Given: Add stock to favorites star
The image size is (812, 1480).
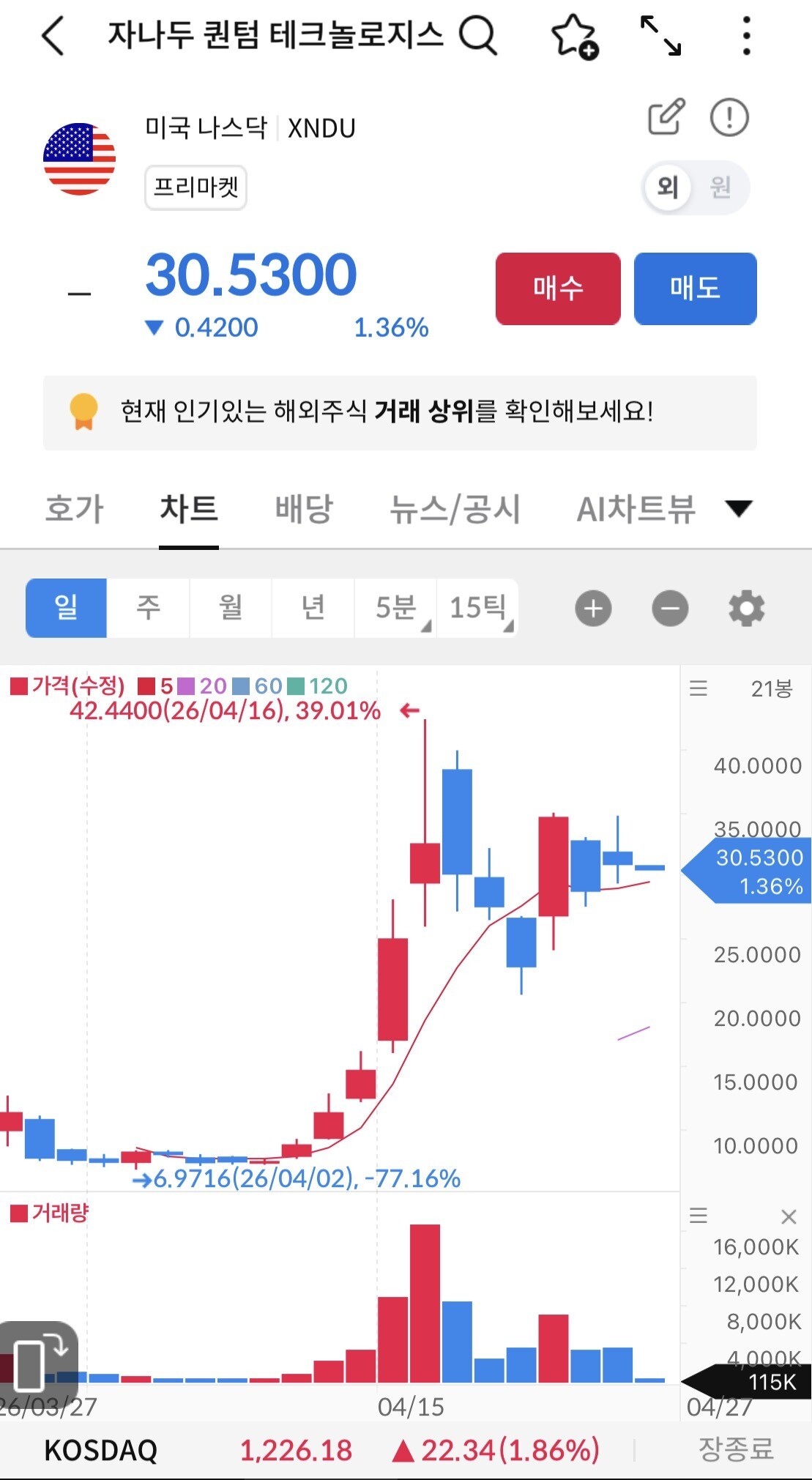Looking at the screenshot, I should [x=575, y=36].
